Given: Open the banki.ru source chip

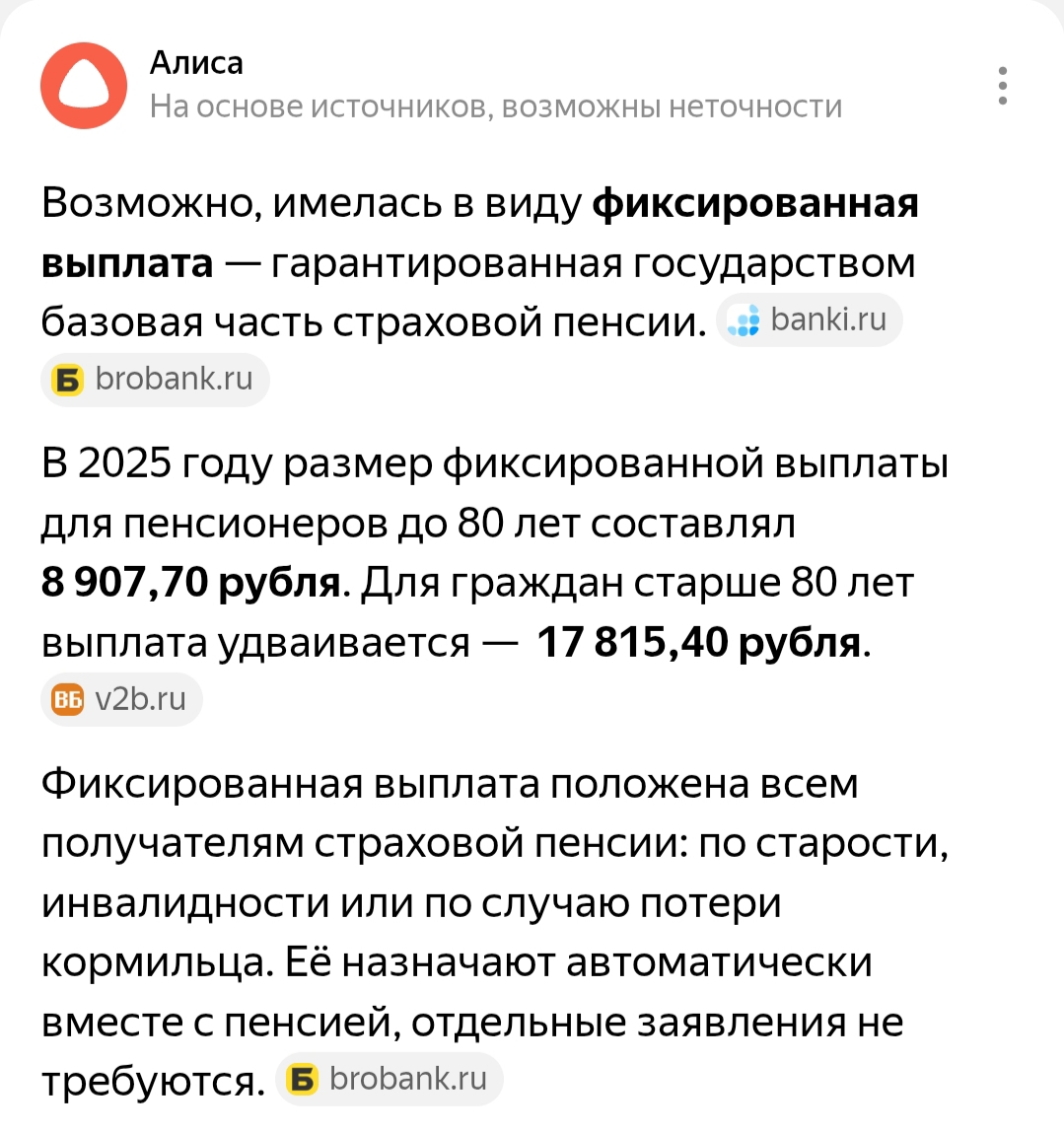Looking at the screenshot, I should [x=809, y=320].
